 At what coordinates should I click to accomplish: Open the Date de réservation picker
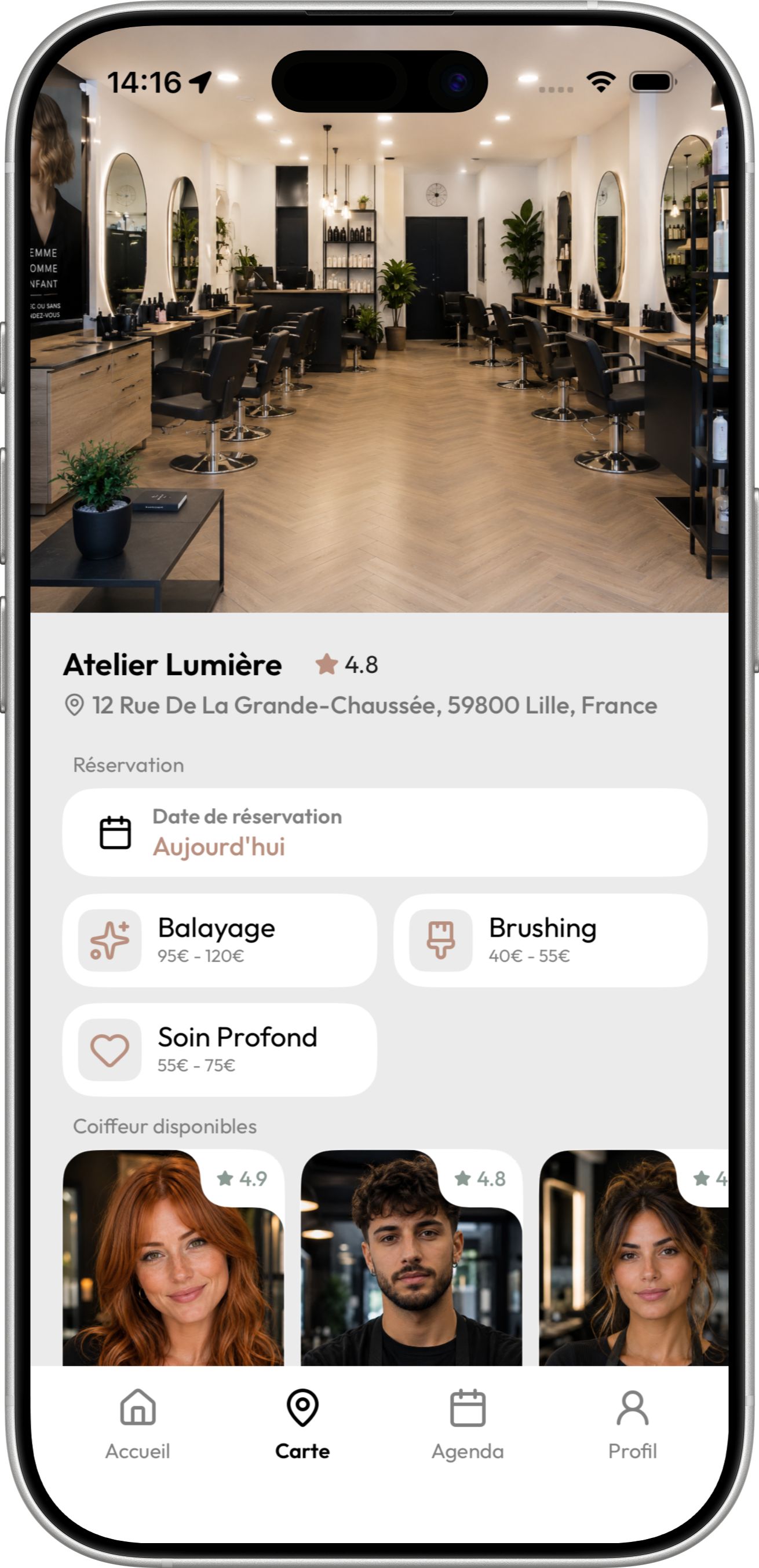(x=384, y=831)
